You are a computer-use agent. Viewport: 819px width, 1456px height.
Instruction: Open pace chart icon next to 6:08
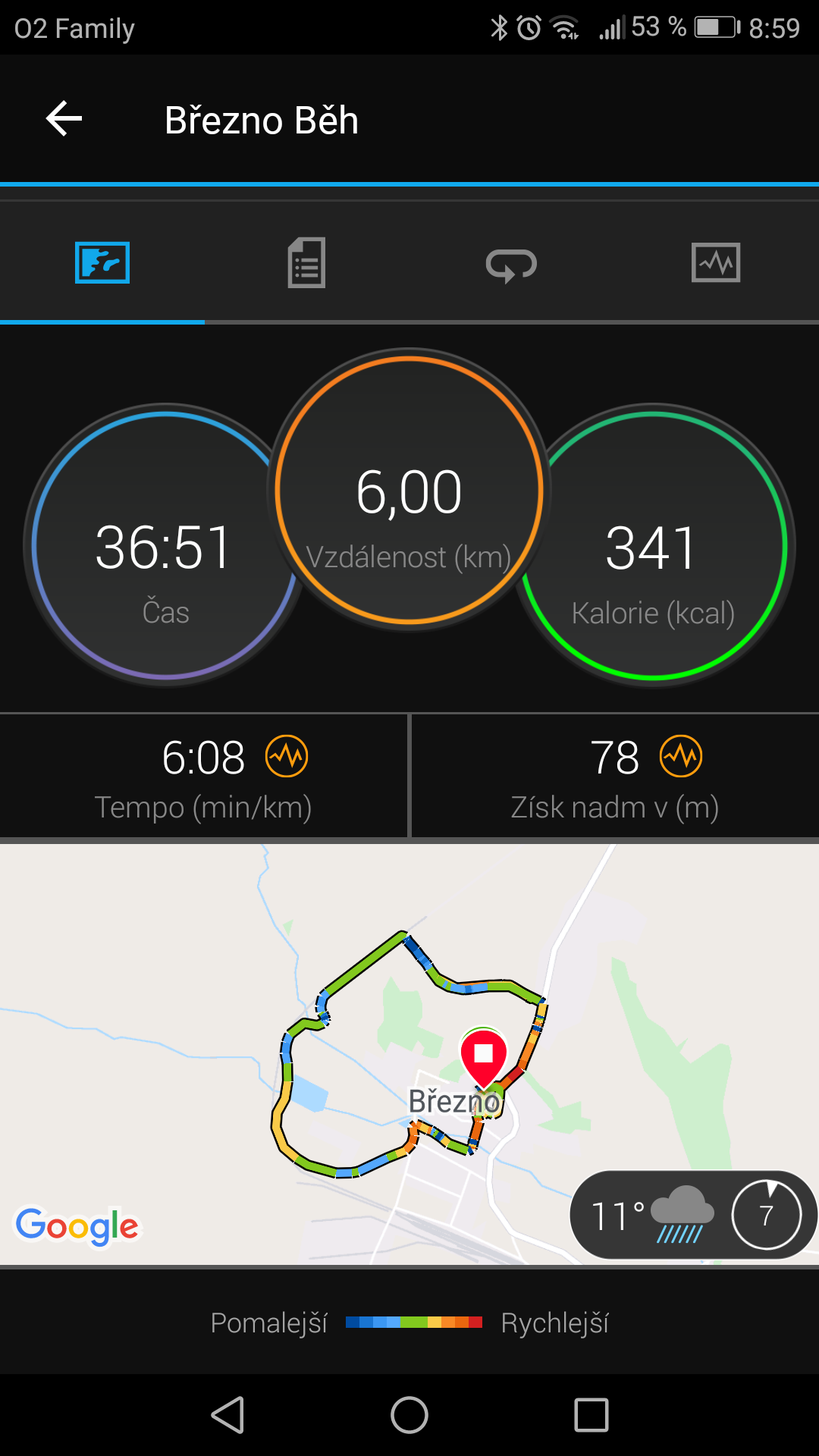tap(287, 756)
